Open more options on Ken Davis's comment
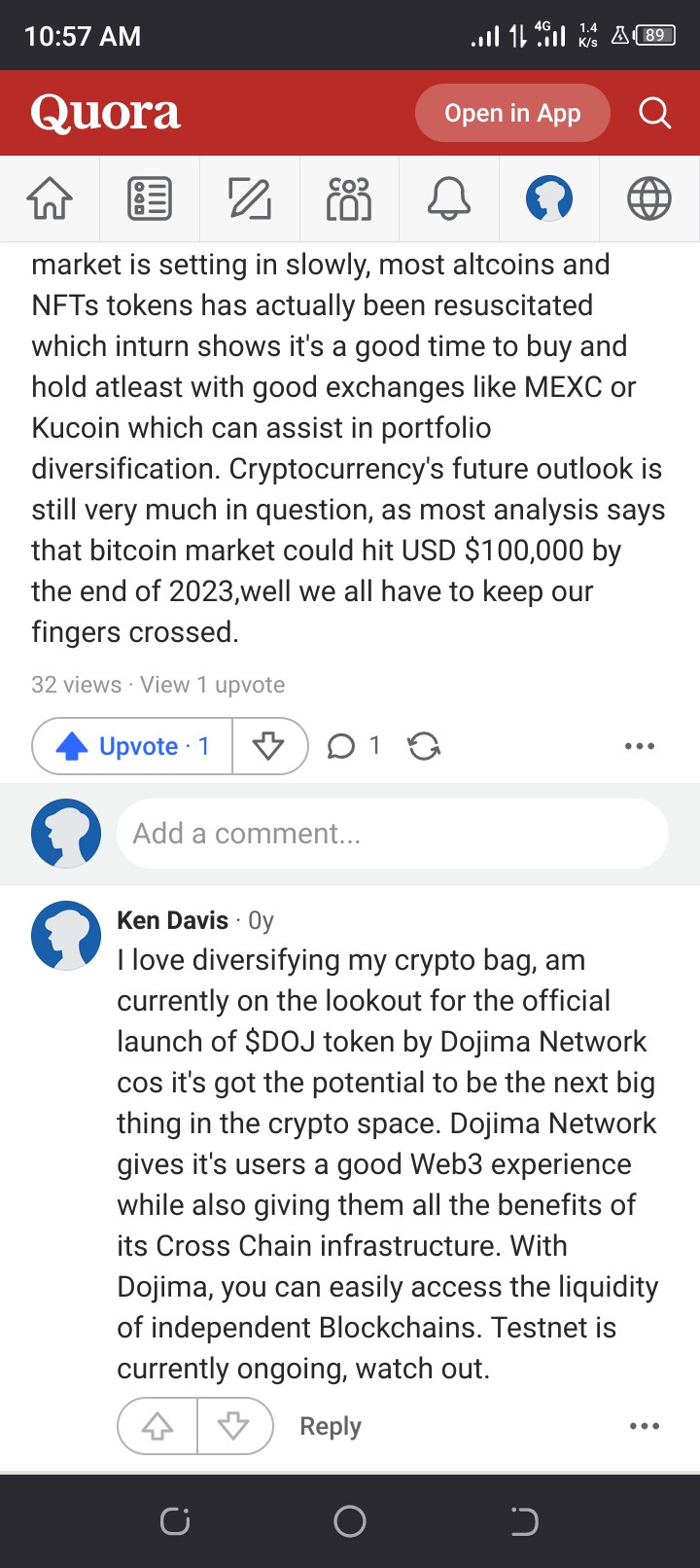Viewport: 700px width, 1568px height. pos(645,1426)
